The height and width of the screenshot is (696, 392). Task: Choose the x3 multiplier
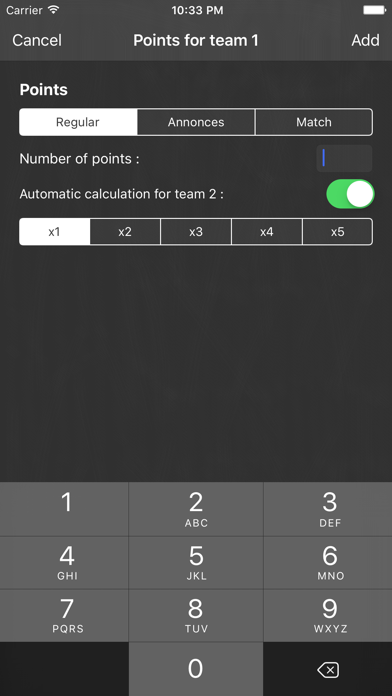(x=196, y=232)
